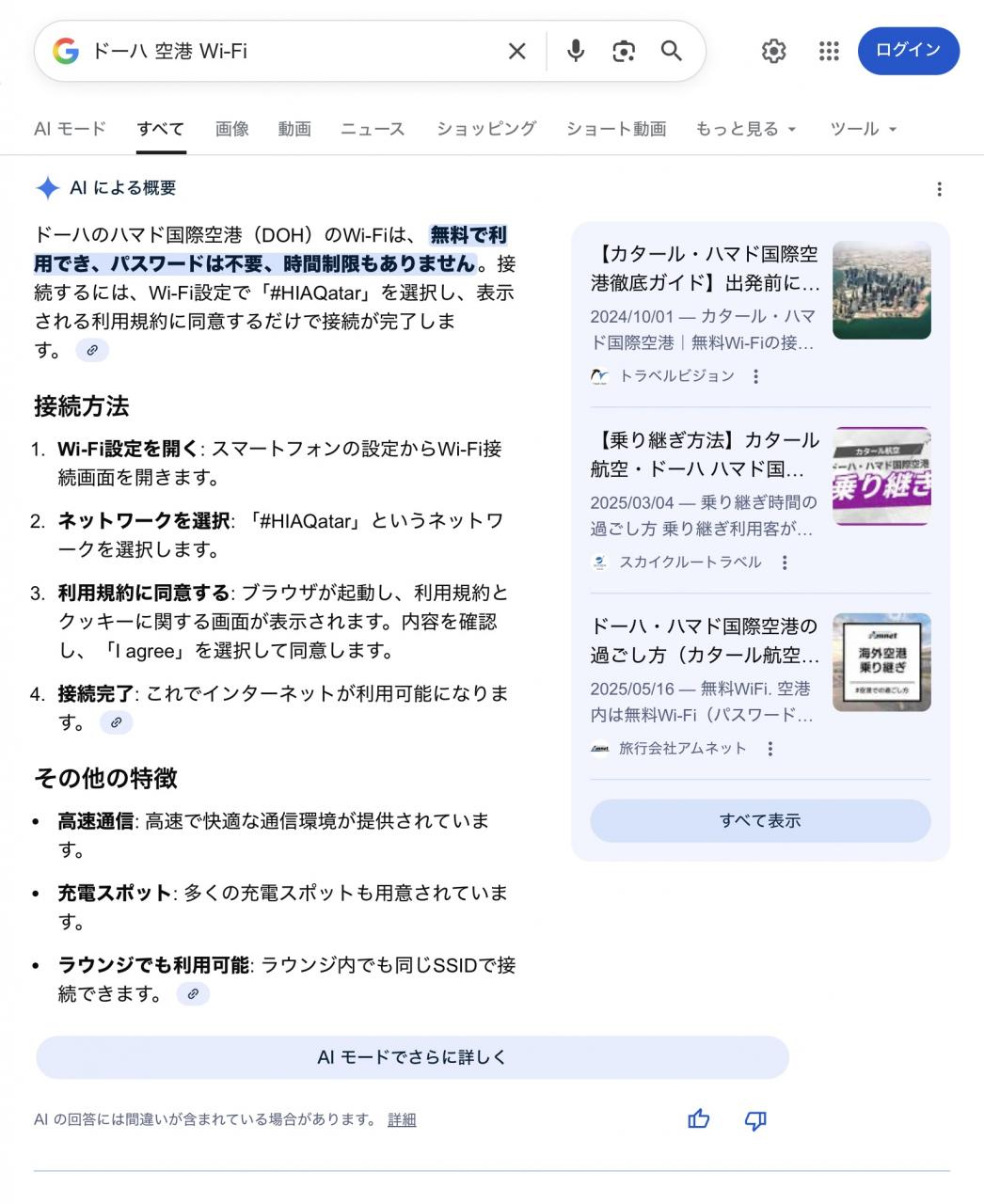Open the トラベルビジョン source card
Image resolution: width=984 pixels, height=1204 pixels.
click(760, 314)
